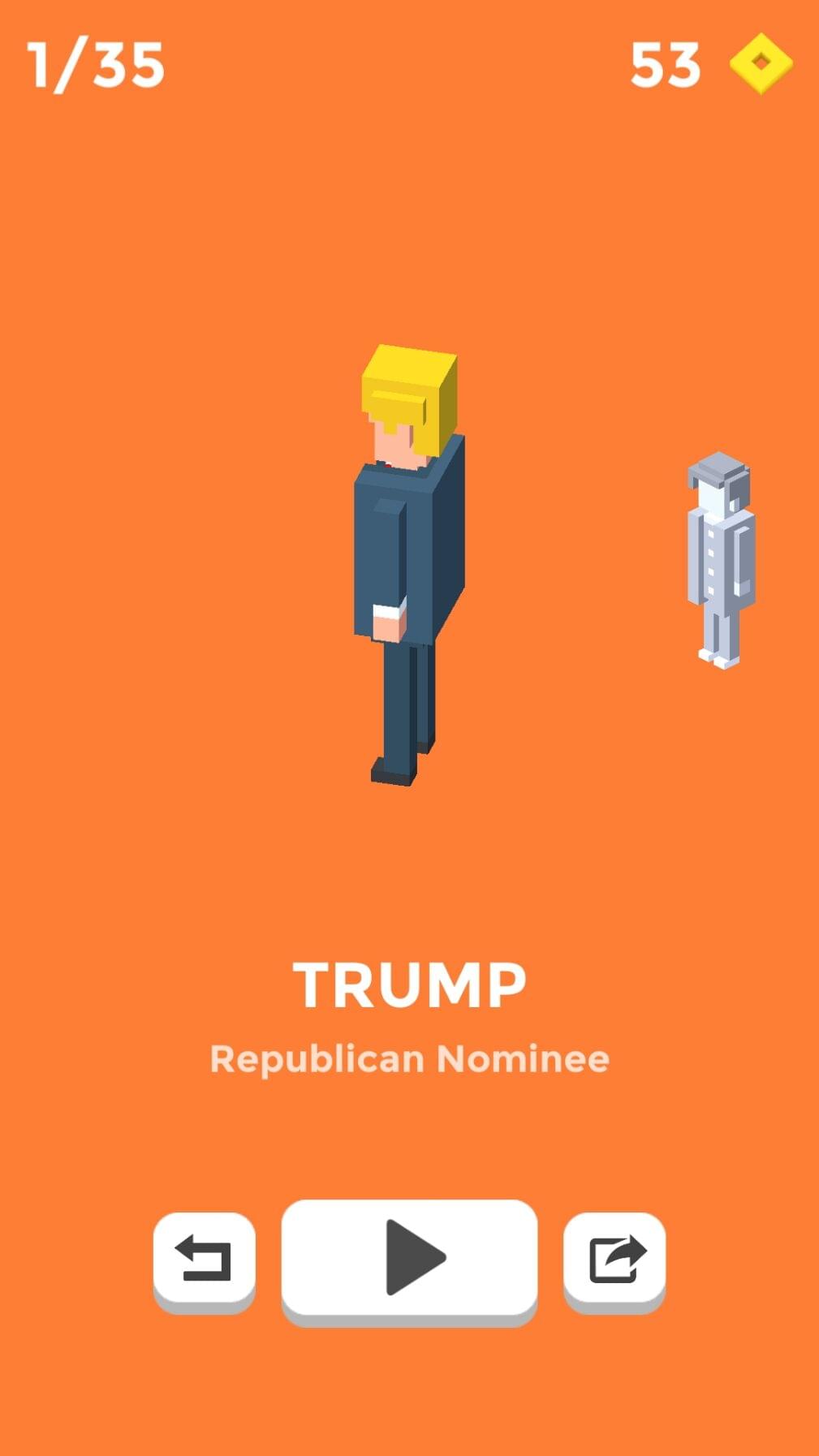
Task: Select the locked gray character on the right
Action: pos(721,560)
